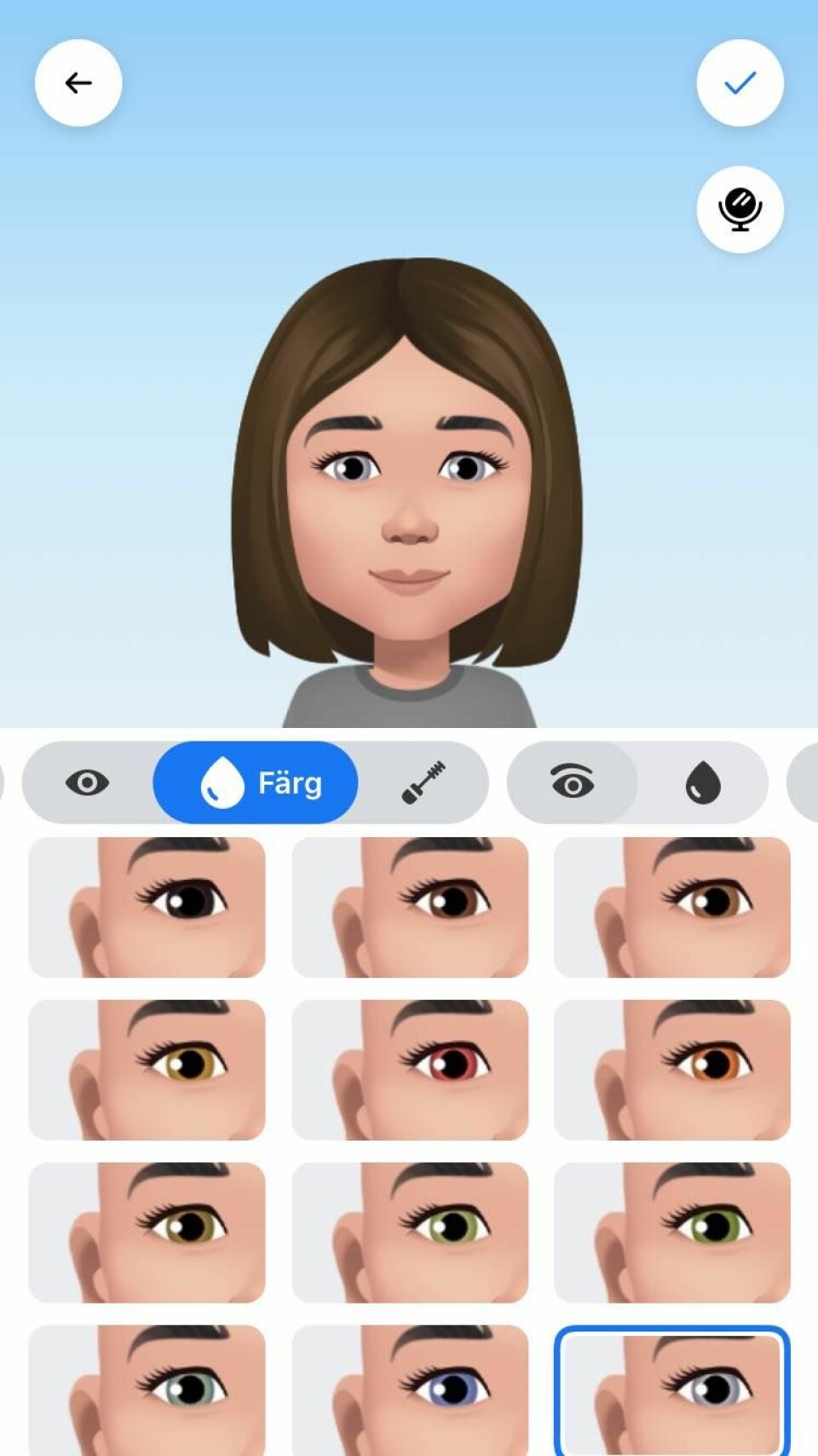Switch to the eye shape tab
This screenshot has height=1456, width=818.
[87, 783]
